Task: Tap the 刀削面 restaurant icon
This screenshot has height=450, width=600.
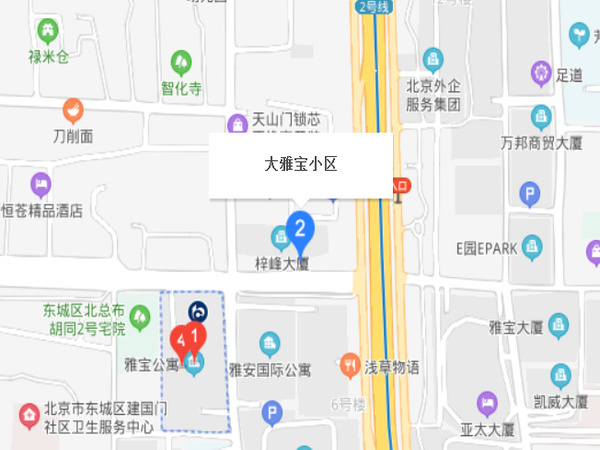Action: point(73,108)
